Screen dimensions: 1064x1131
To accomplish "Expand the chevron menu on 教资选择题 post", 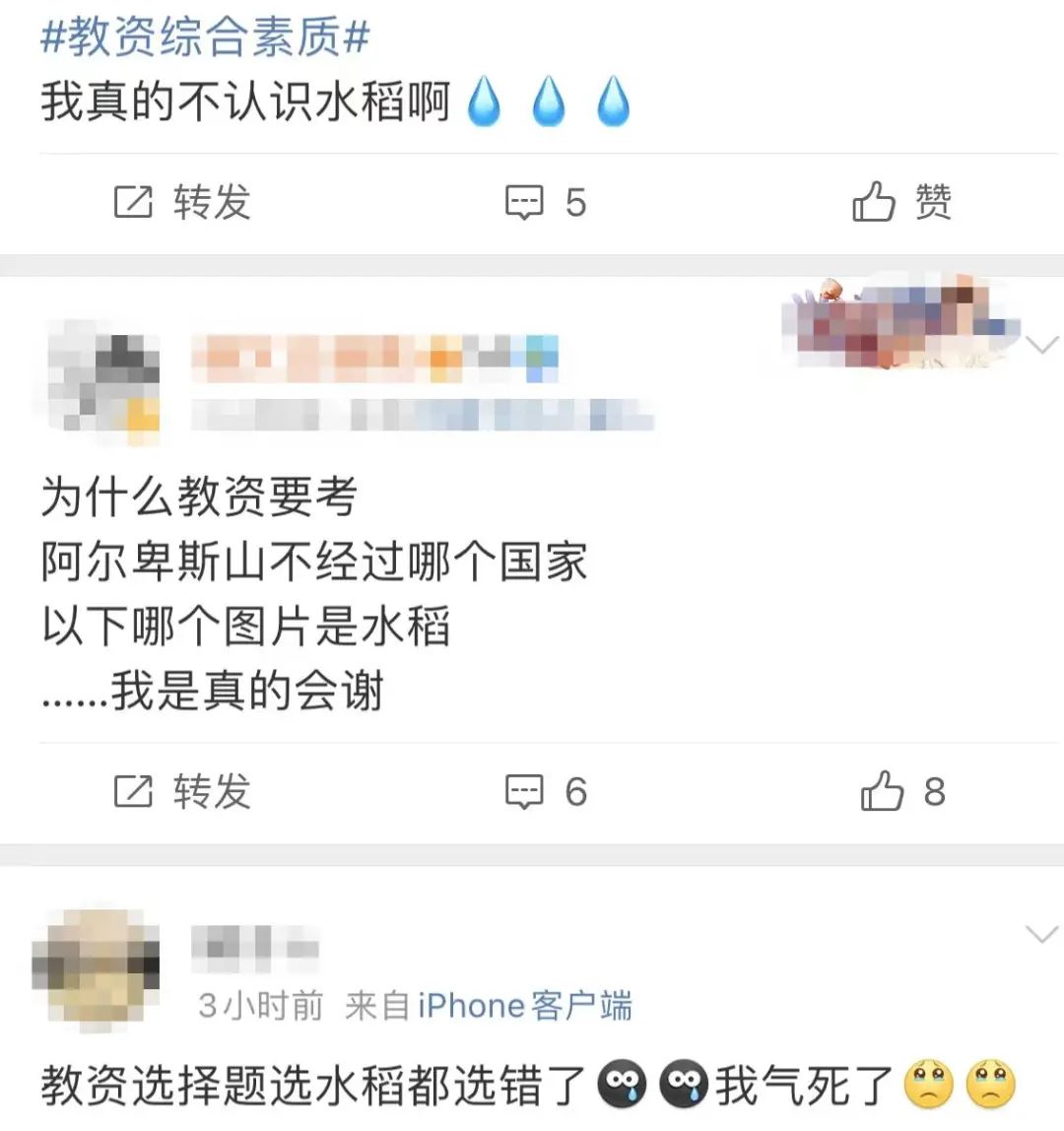I will tap(1041, 933).
